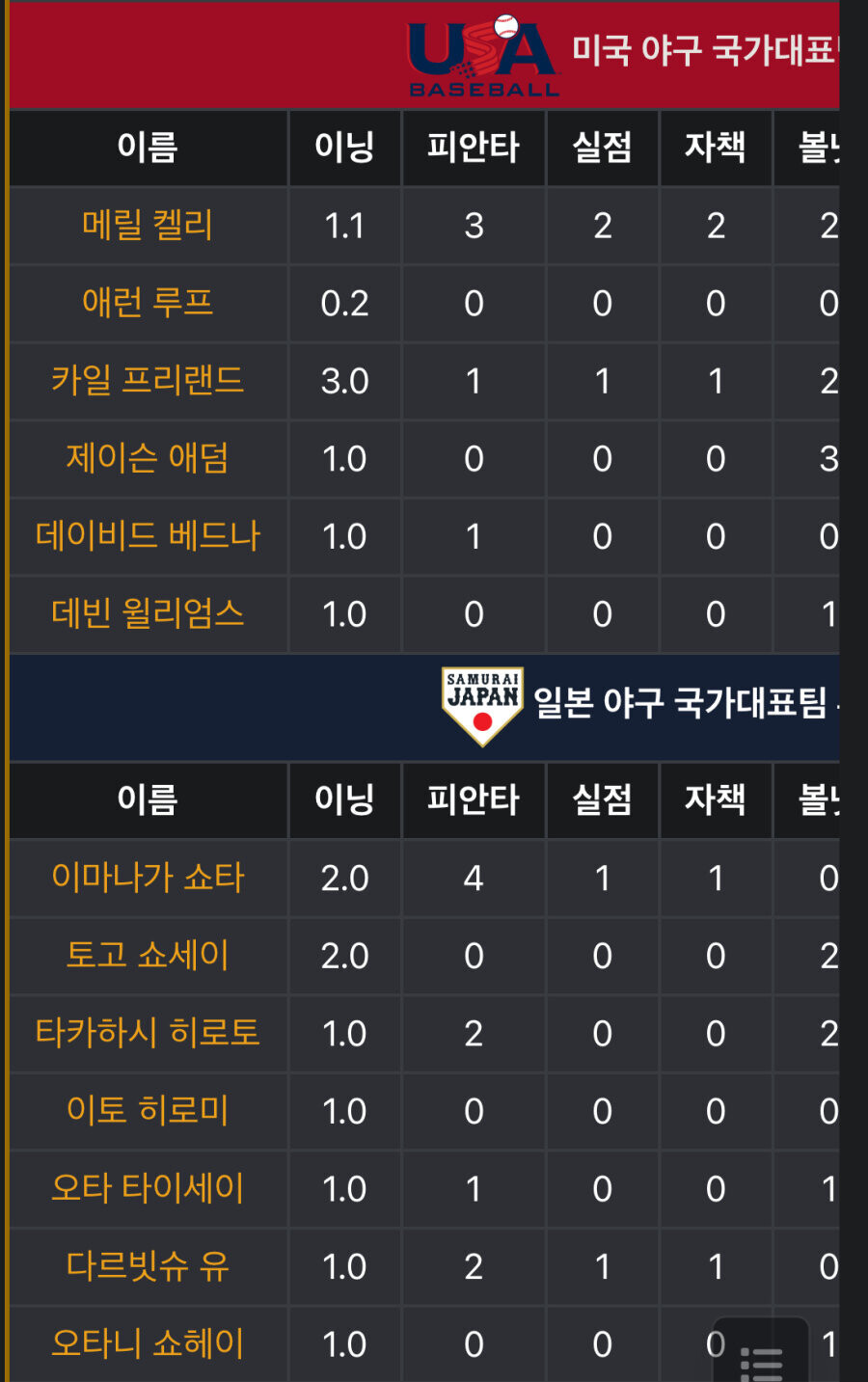Image resolution: width=868 pixels, height=1382 pixels.
Task: Open the 데빈 윌리엄스 link
Action: [x=148, y=613]
